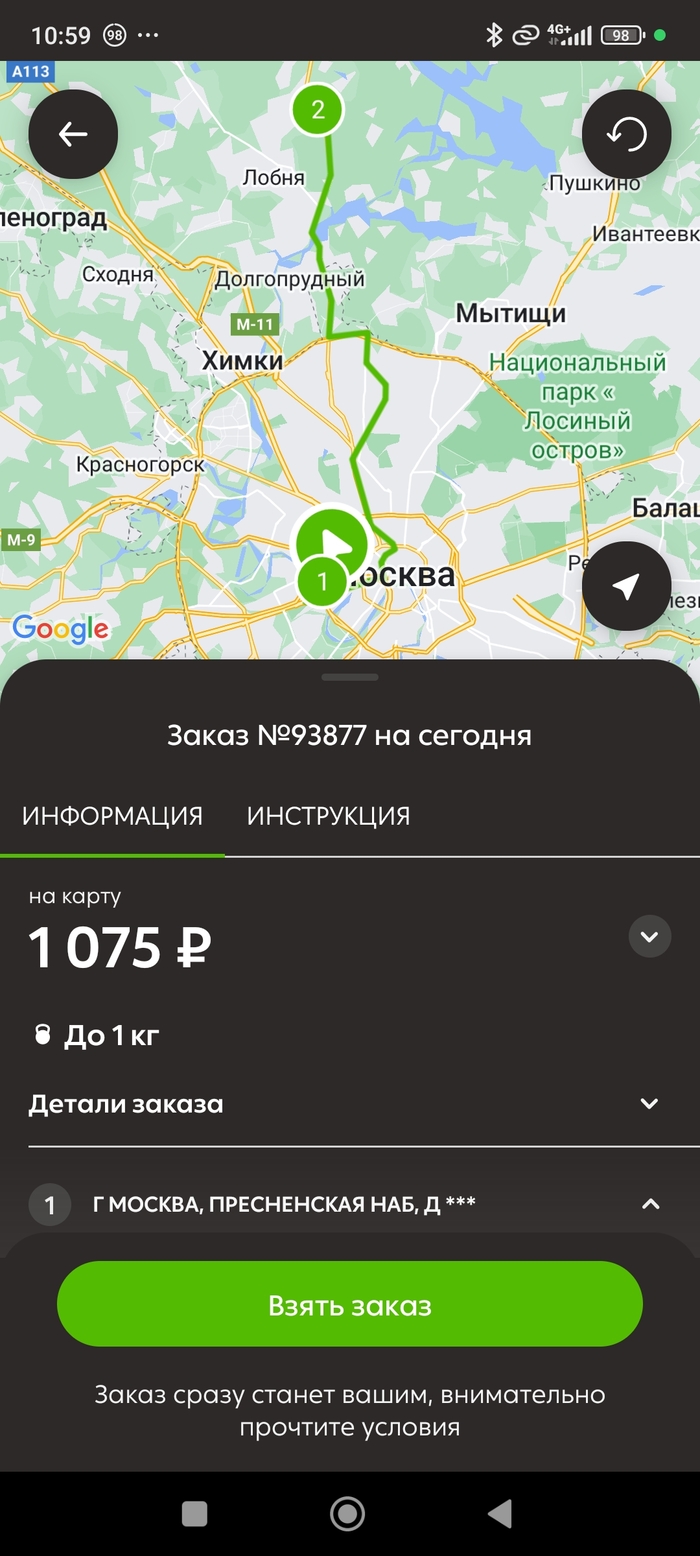The image size is (700, 1556).
Task: Accept the order with Взять заказ
Action: [x=350, y=1305]
